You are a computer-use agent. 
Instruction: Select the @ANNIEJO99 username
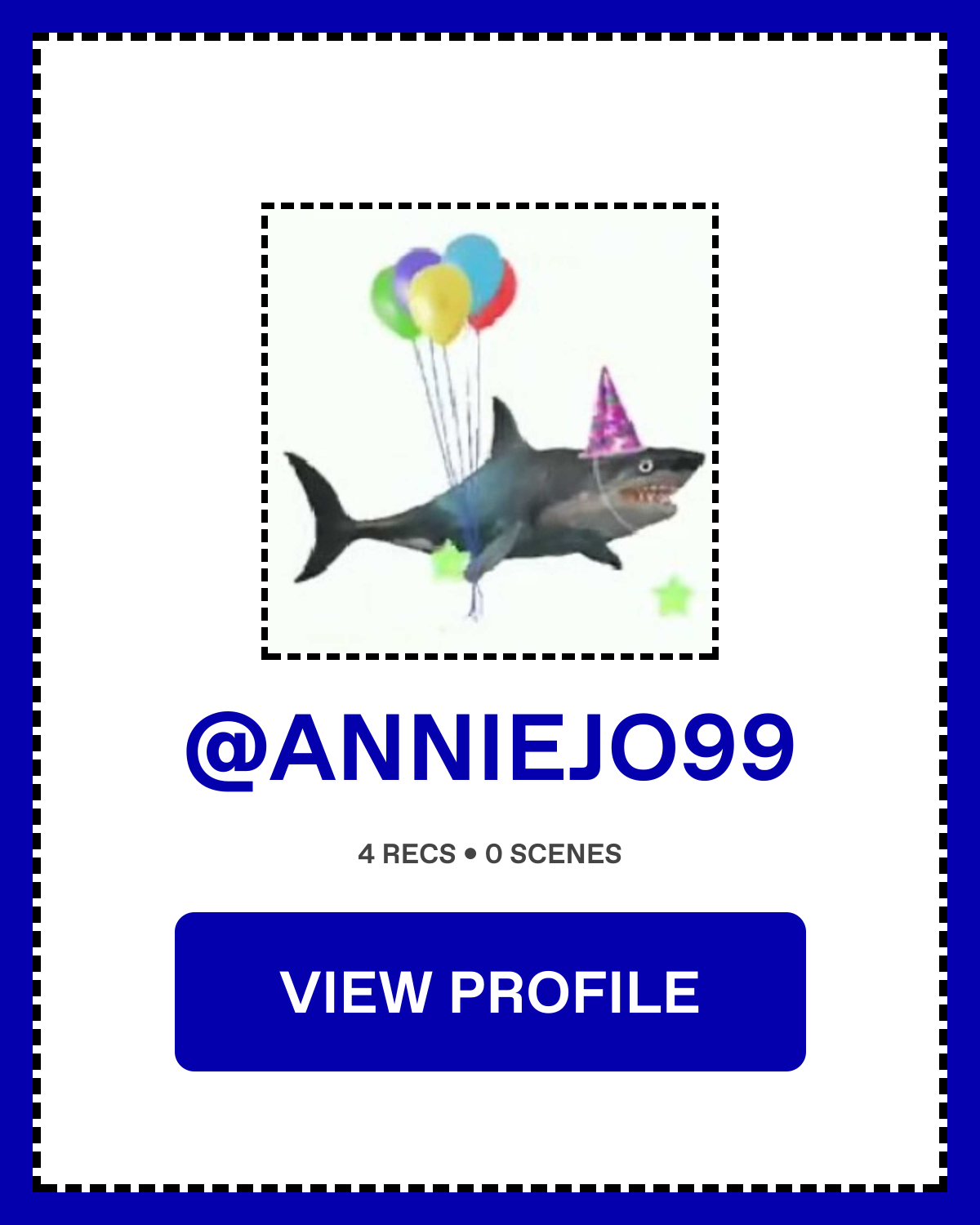point(490,749)
